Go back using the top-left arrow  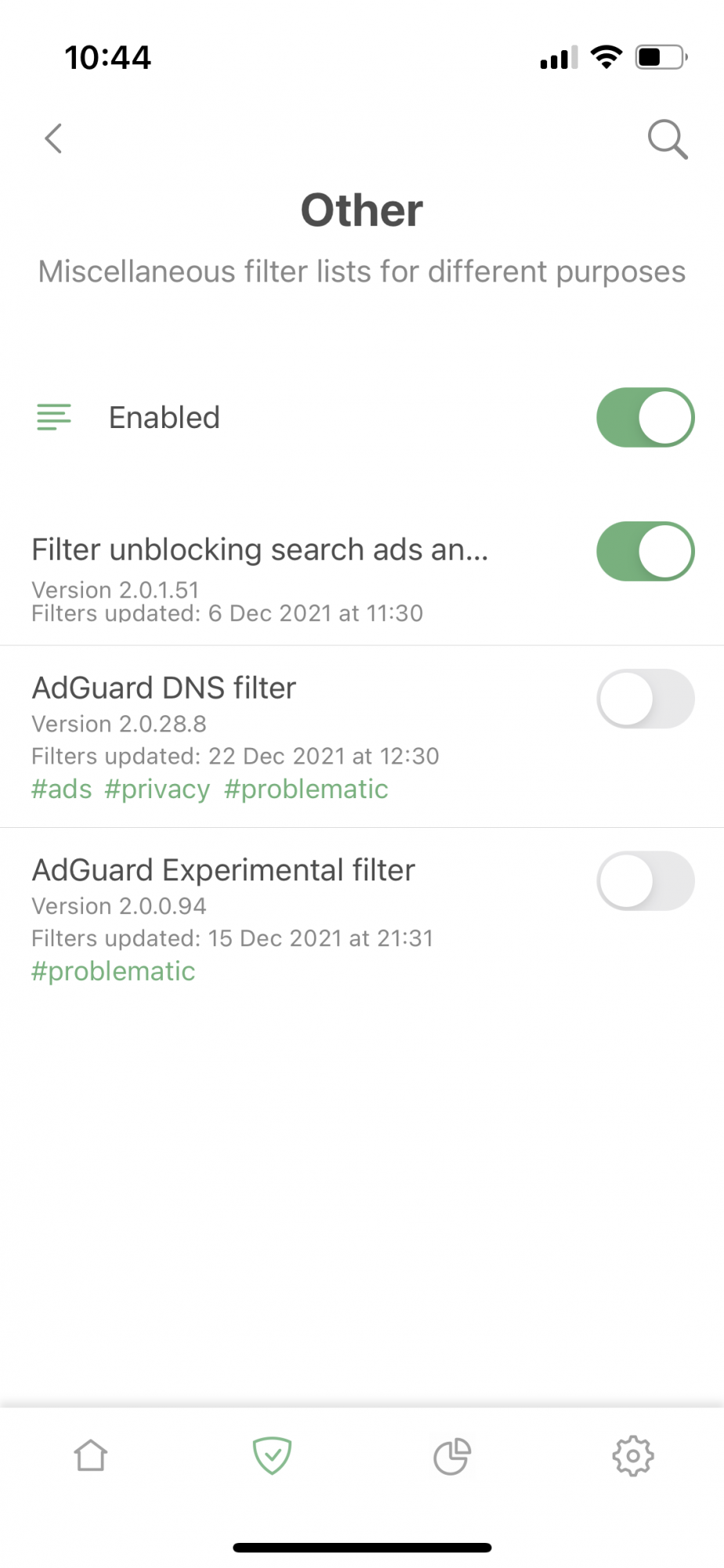click(x=53, y=139)
